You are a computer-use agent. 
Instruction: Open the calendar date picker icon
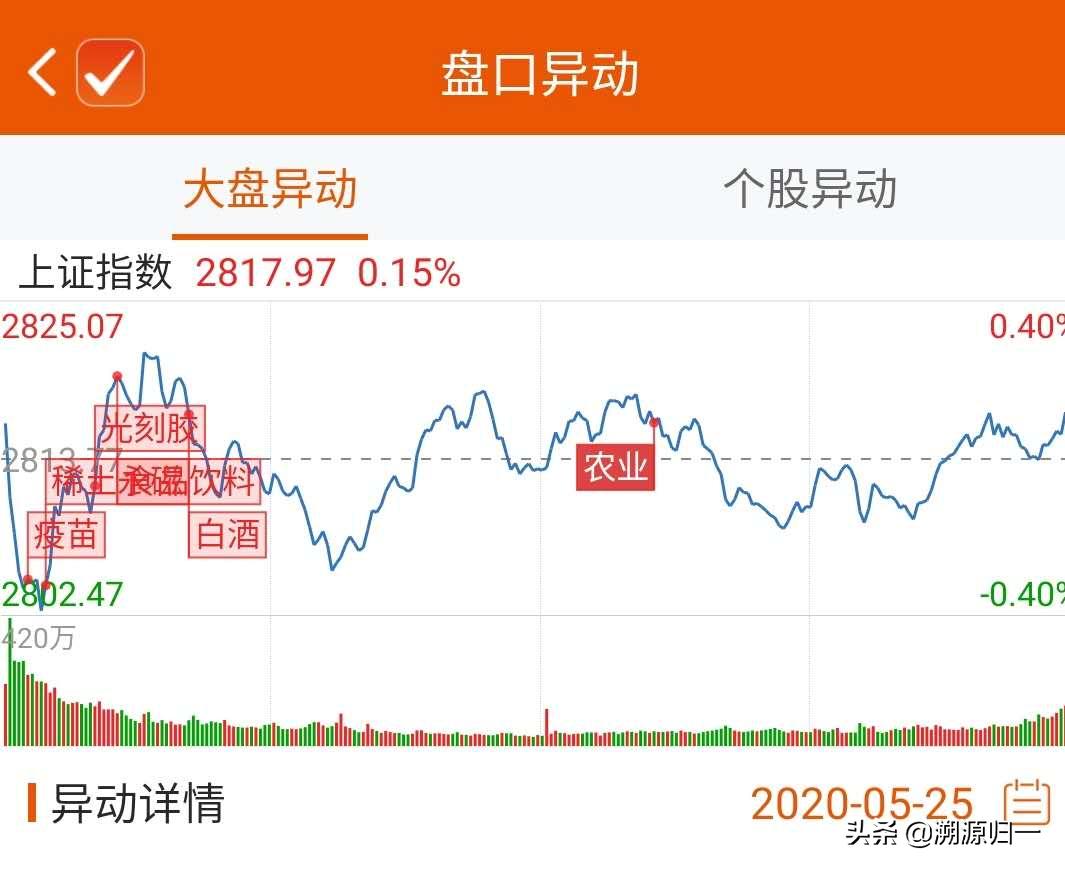pos(1026,802)
